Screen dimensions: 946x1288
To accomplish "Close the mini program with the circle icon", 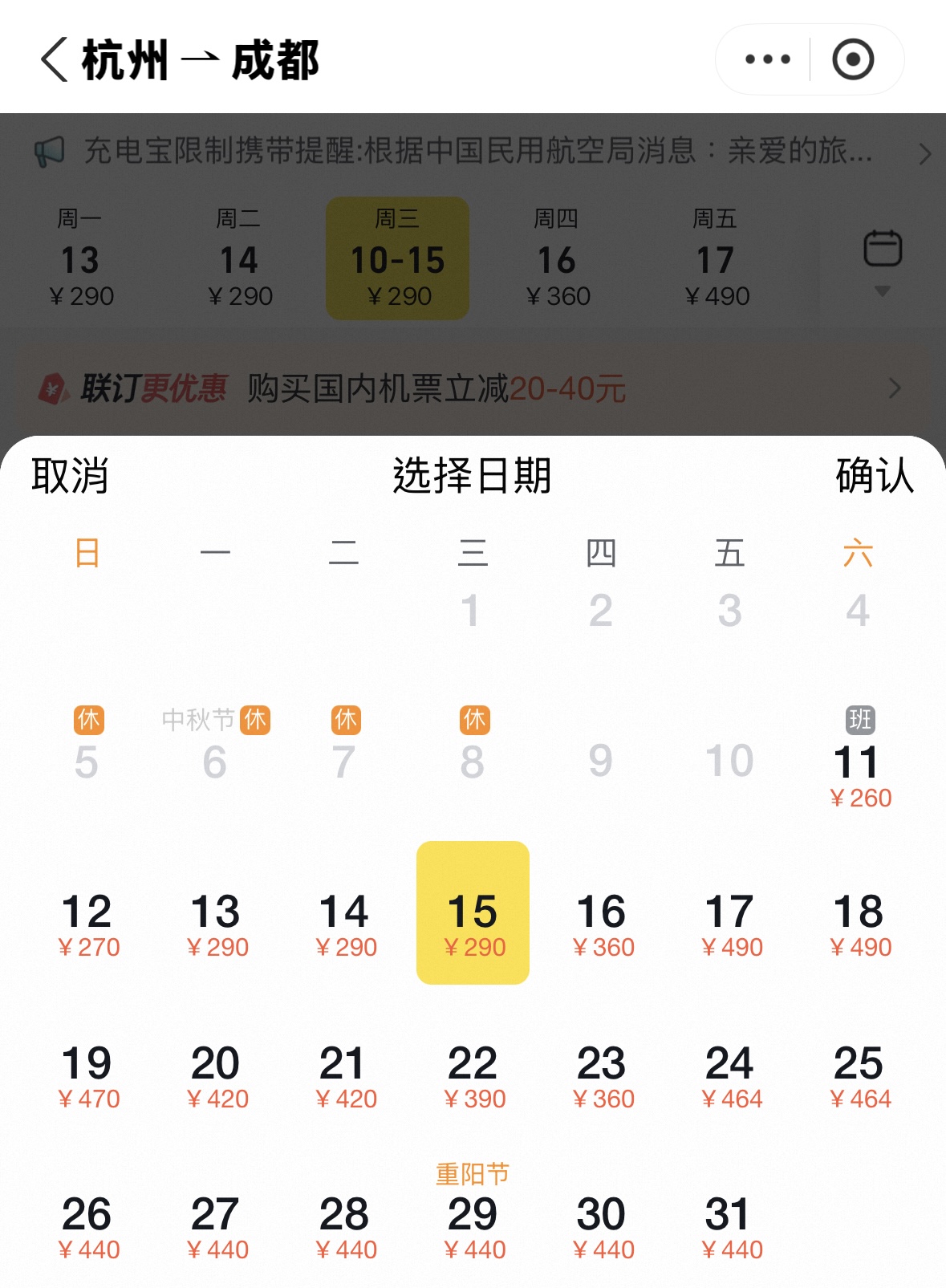I will click(853, 59).
